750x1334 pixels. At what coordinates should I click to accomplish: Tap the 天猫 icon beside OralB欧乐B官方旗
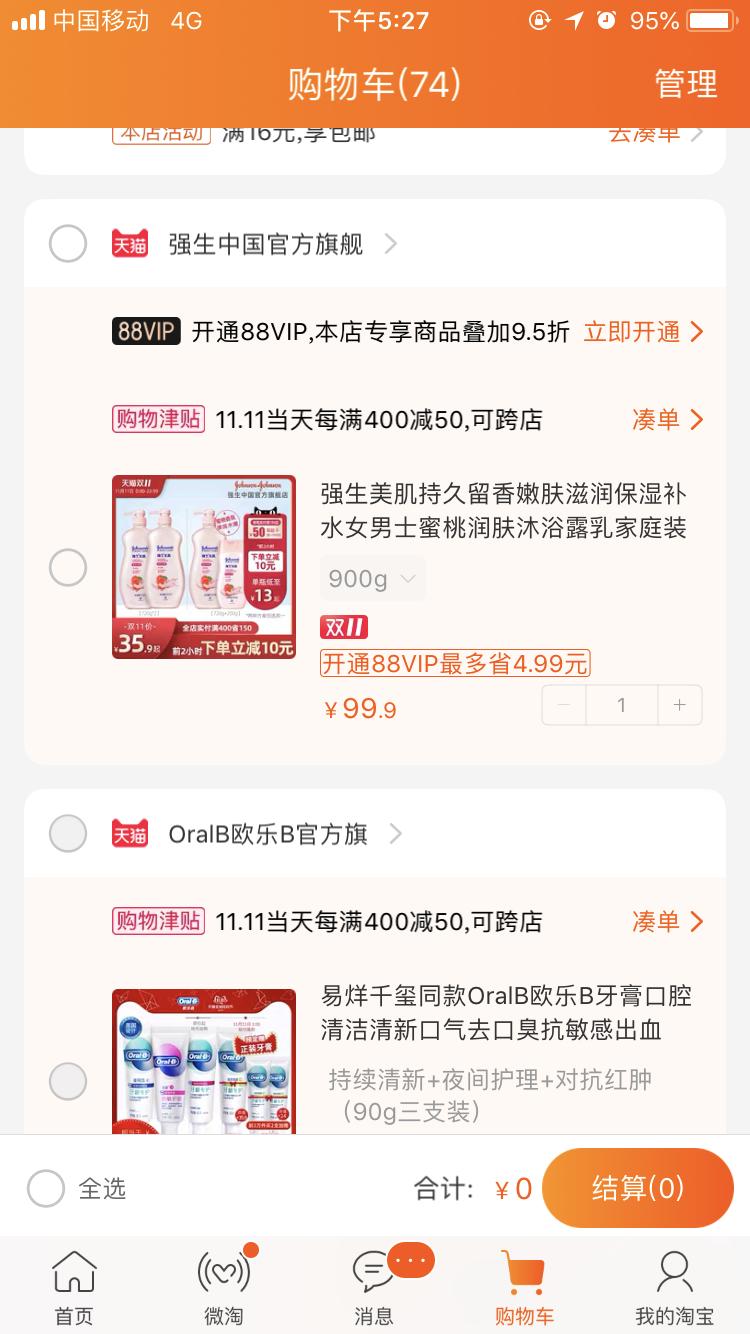pos(129,833)
